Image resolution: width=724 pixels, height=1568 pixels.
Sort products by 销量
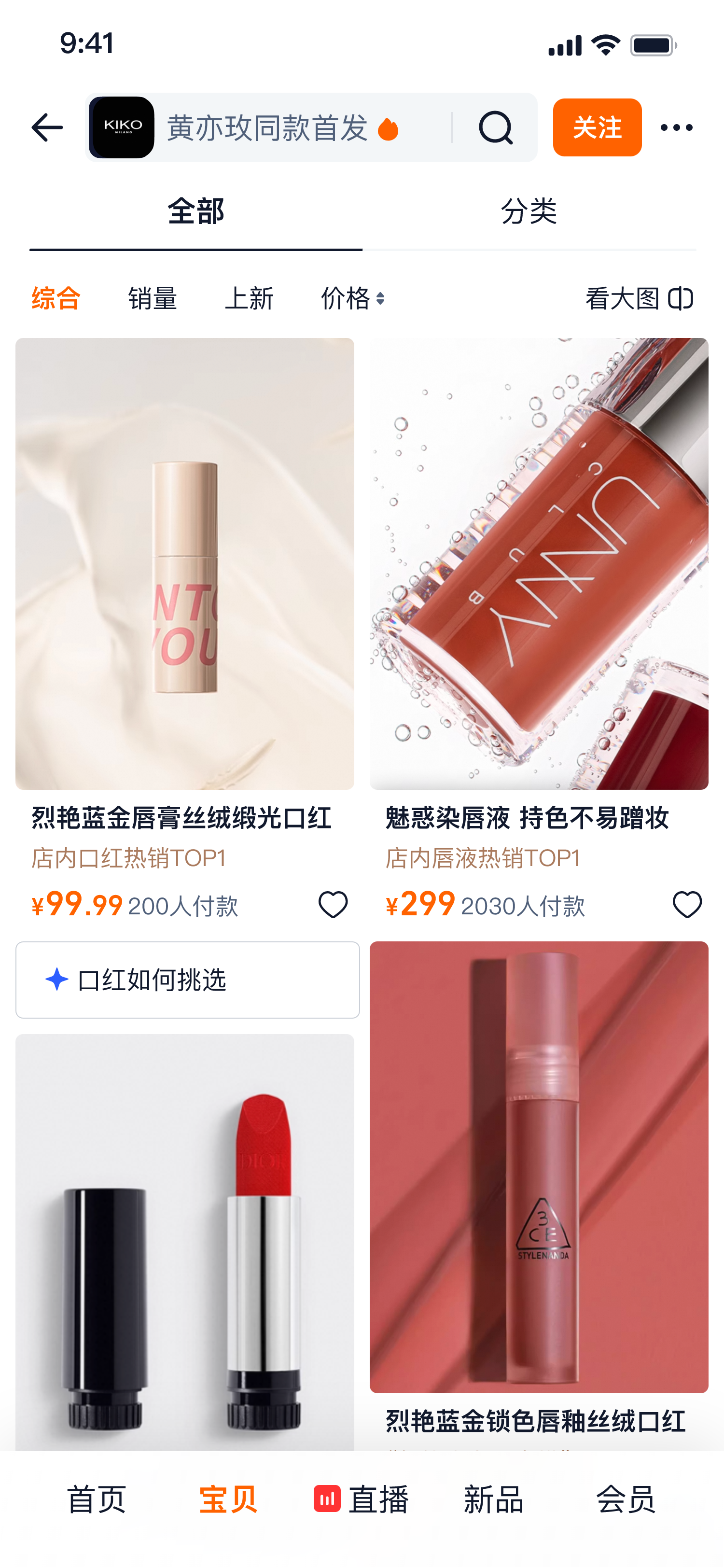pos(152,298)
